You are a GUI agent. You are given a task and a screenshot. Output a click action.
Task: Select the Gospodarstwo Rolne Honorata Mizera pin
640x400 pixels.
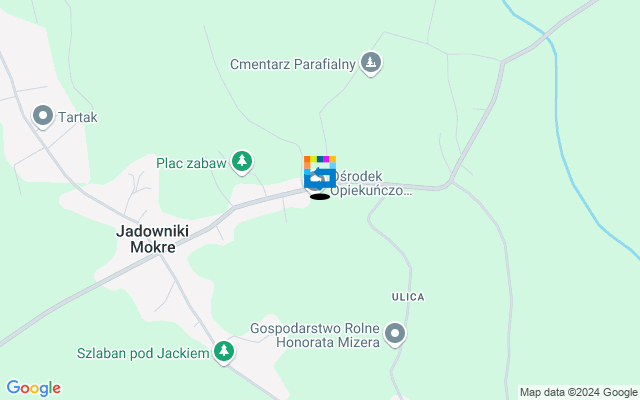click(396, 334)
